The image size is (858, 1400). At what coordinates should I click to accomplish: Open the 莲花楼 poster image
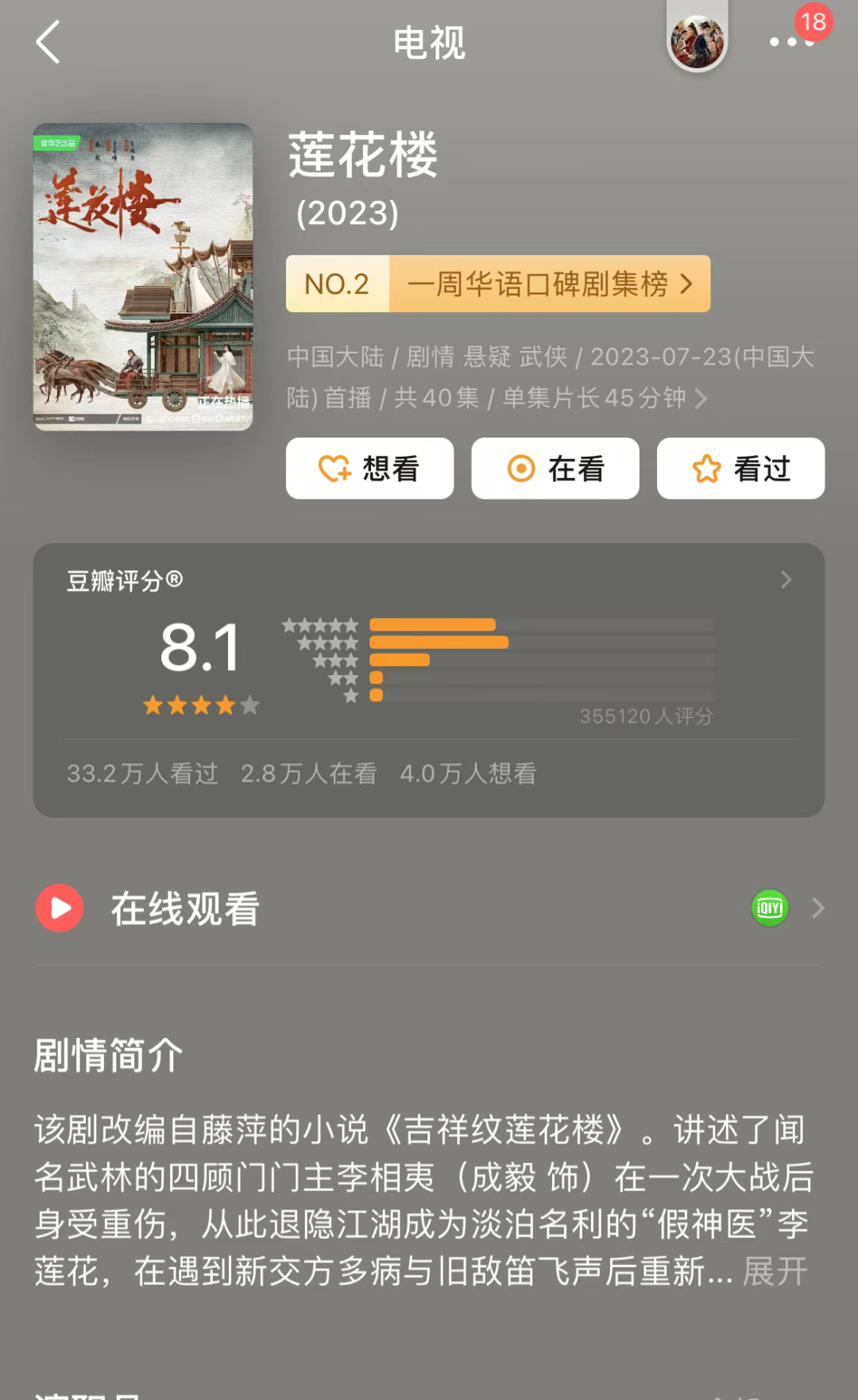click(x=143, y=276)
